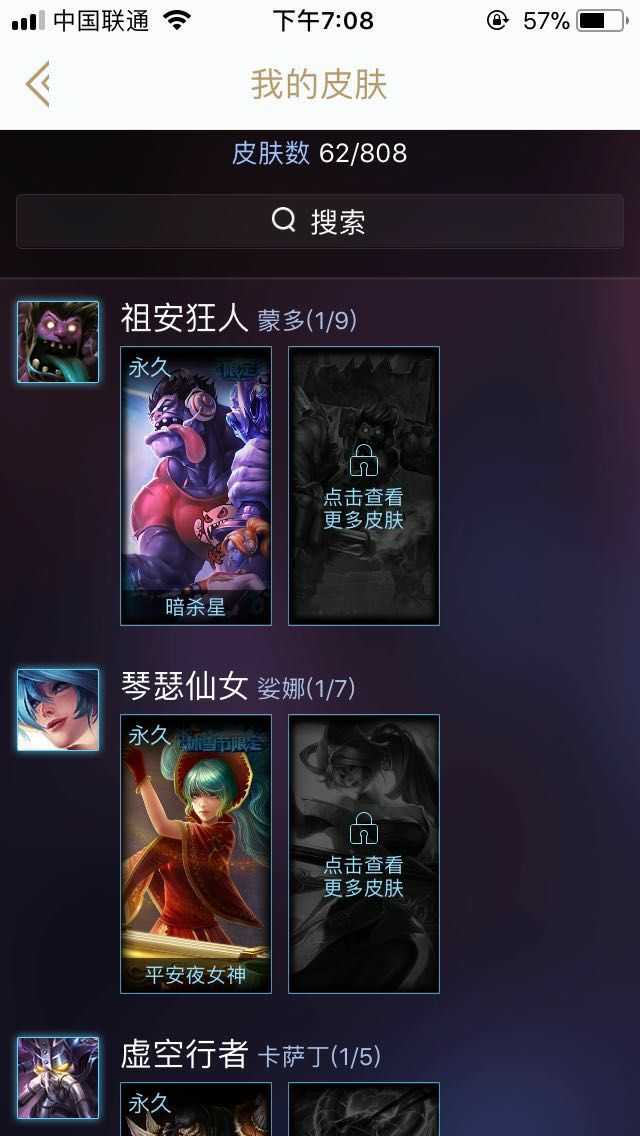Screen dimensions: 640x1136
Task: Open the 平安夜女神 skin card
Action: (196, 854)
